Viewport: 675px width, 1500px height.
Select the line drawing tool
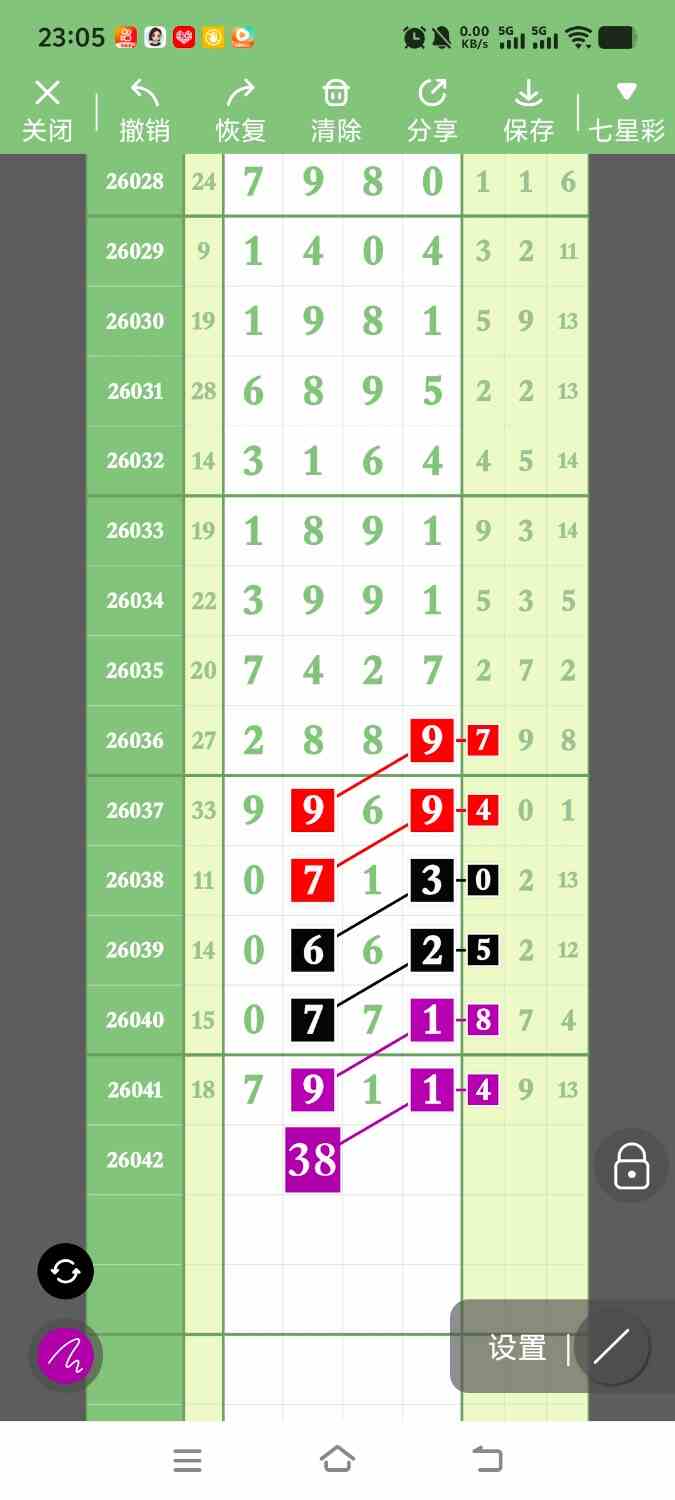(x=611, y=1348)
